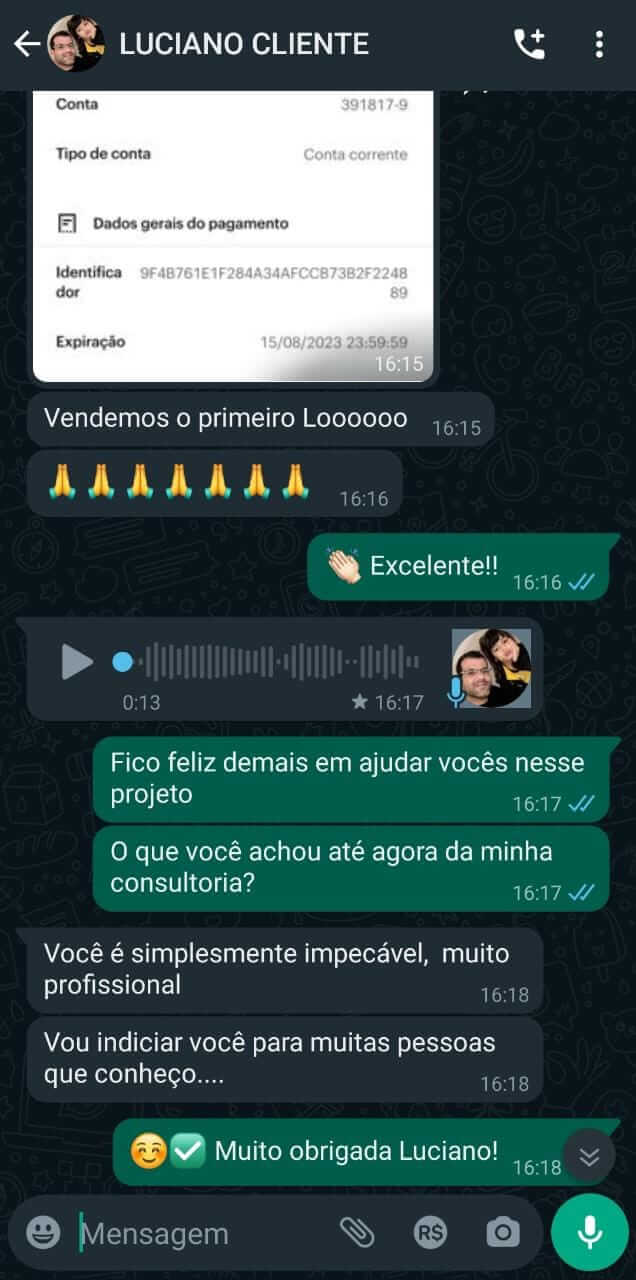Start a call with Luciano Cliente
The image size is (636, 1280).
[529, 44]
